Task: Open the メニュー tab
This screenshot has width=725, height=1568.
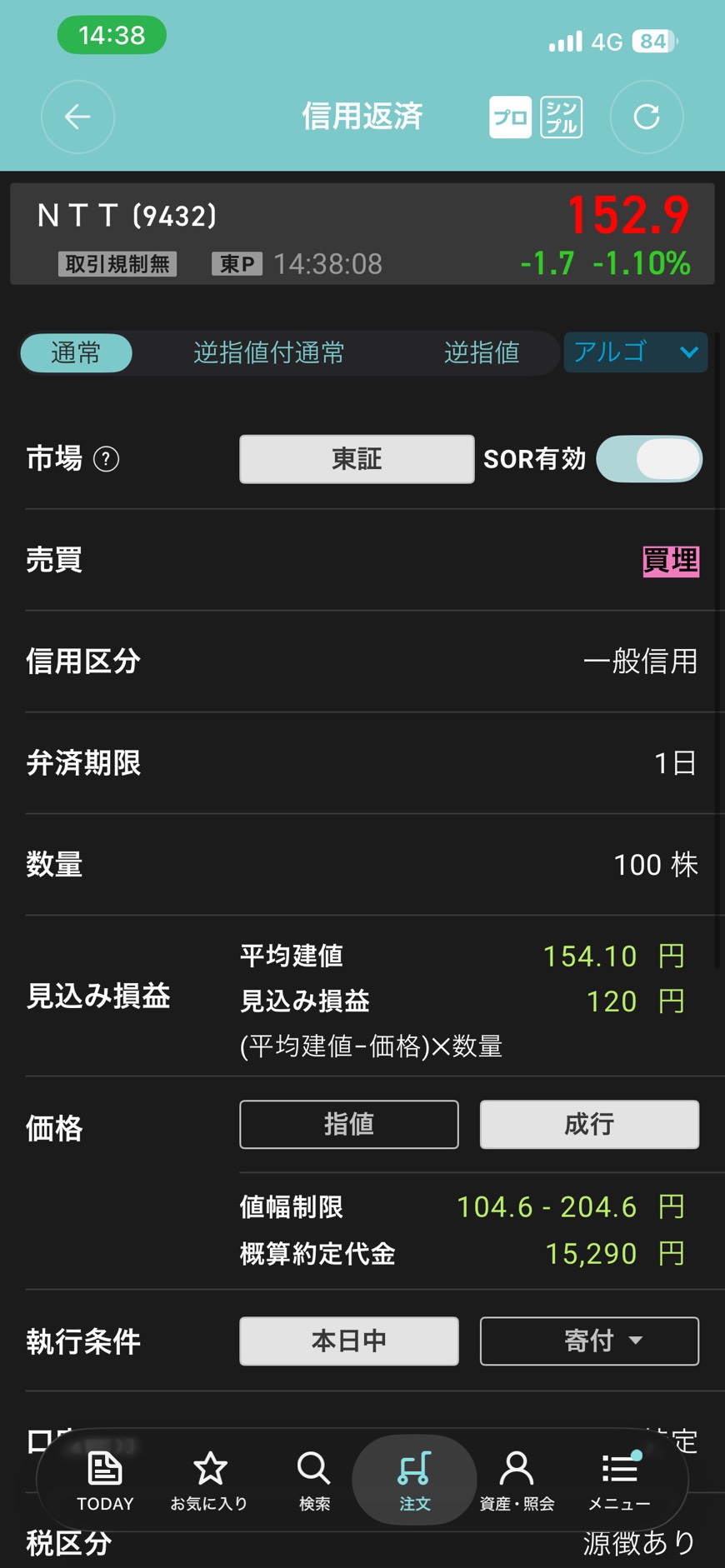Action: [619, 1481]
